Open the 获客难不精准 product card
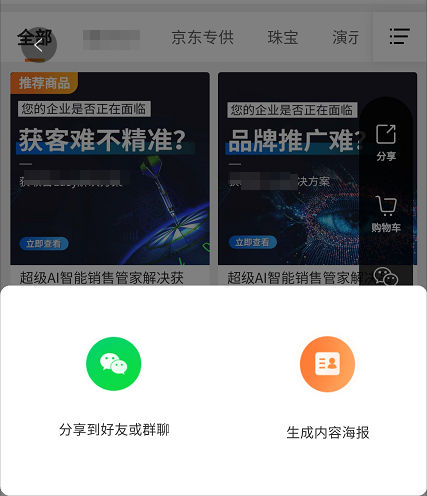Screen dimensions: 427x496 click(110, 178)
